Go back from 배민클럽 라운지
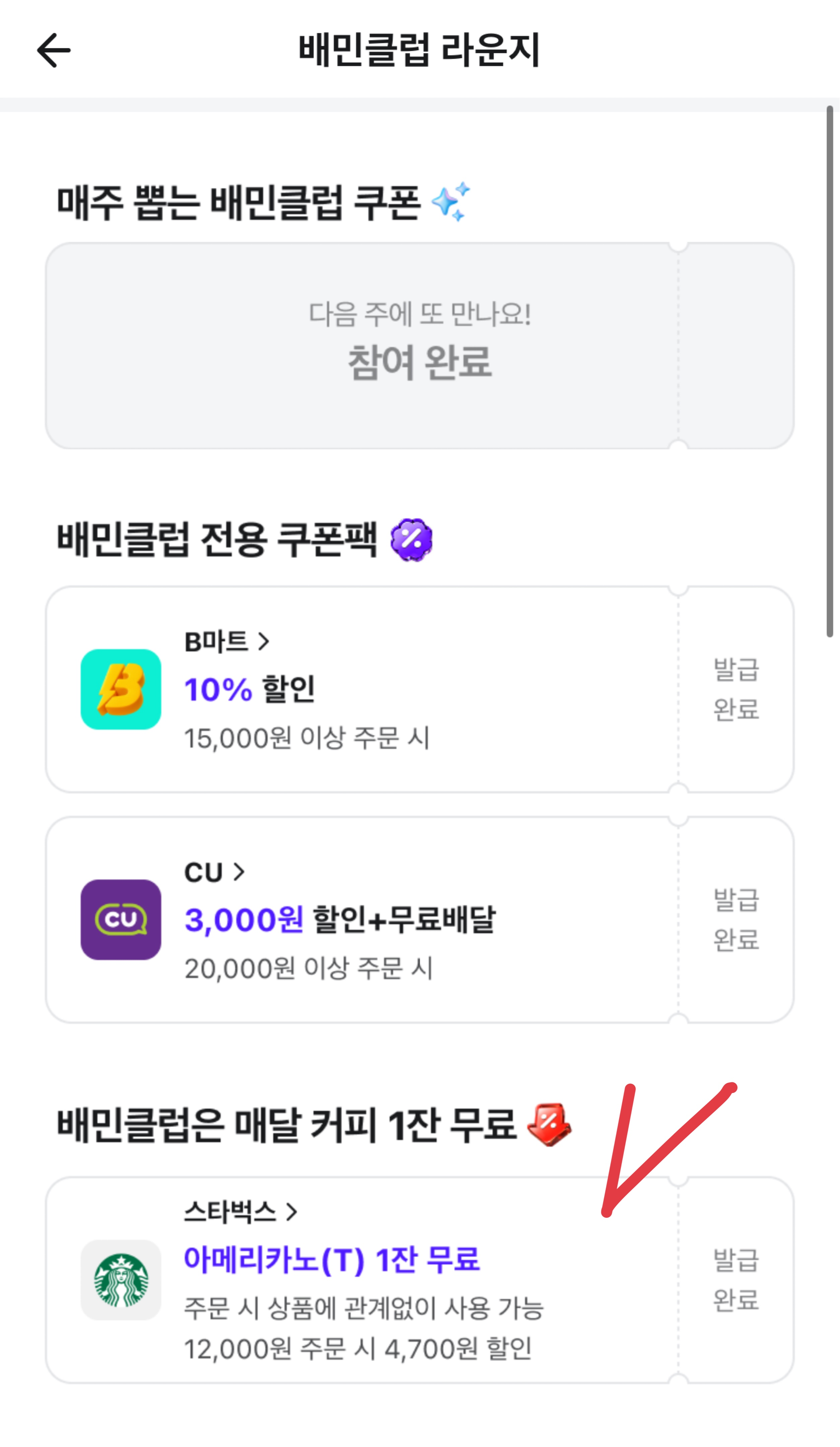The height and width of the screenshot is (1447, 840). coord(53,51)
